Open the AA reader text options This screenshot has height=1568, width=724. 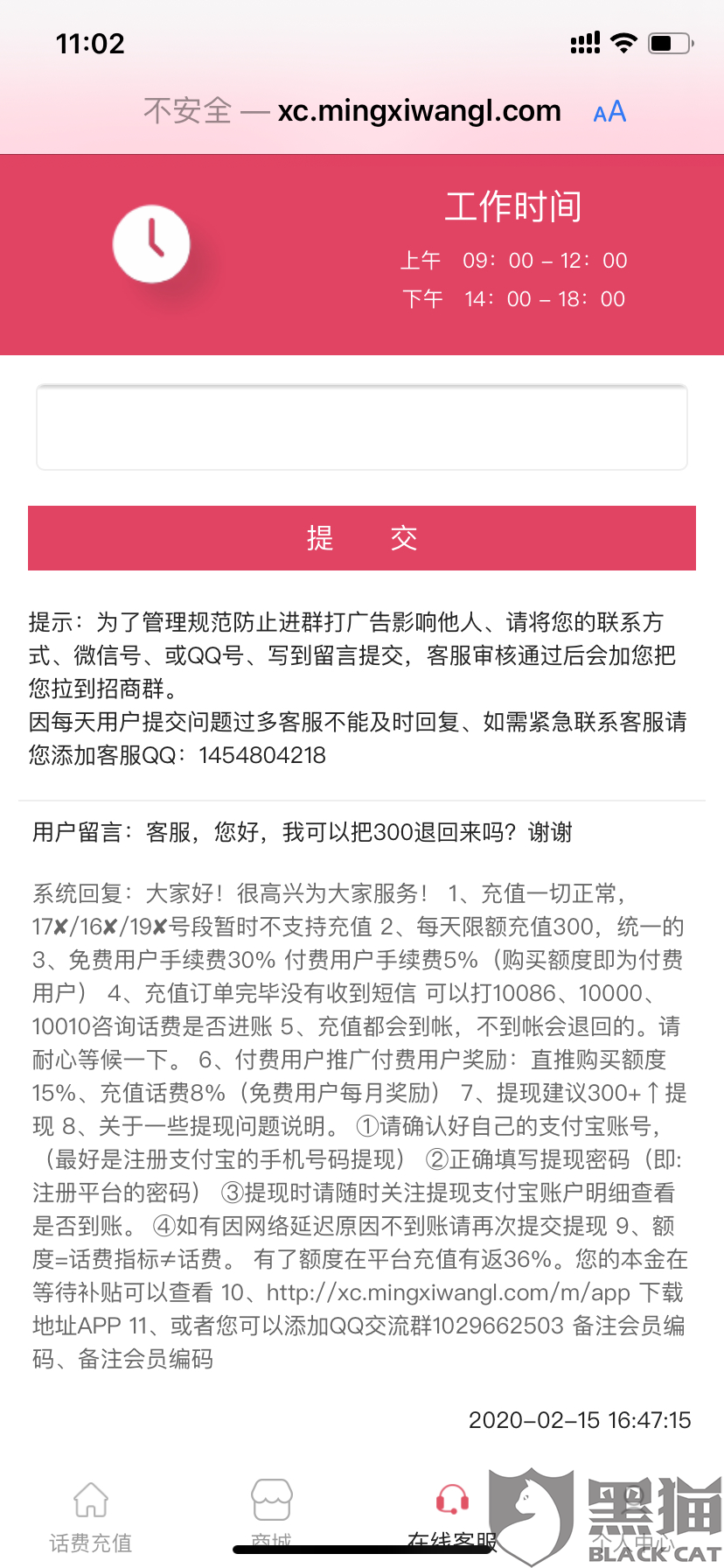tap(609, 112)
